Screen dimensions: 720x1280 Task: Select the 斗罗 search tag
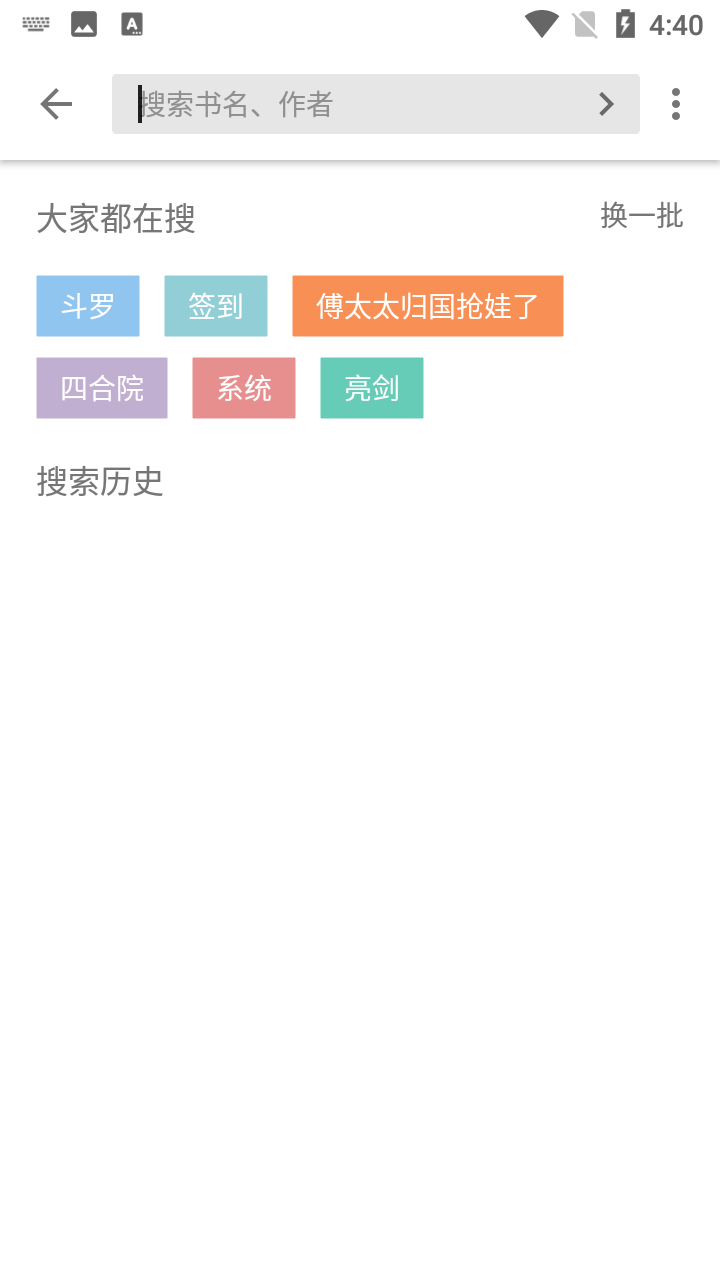point(88,306)
